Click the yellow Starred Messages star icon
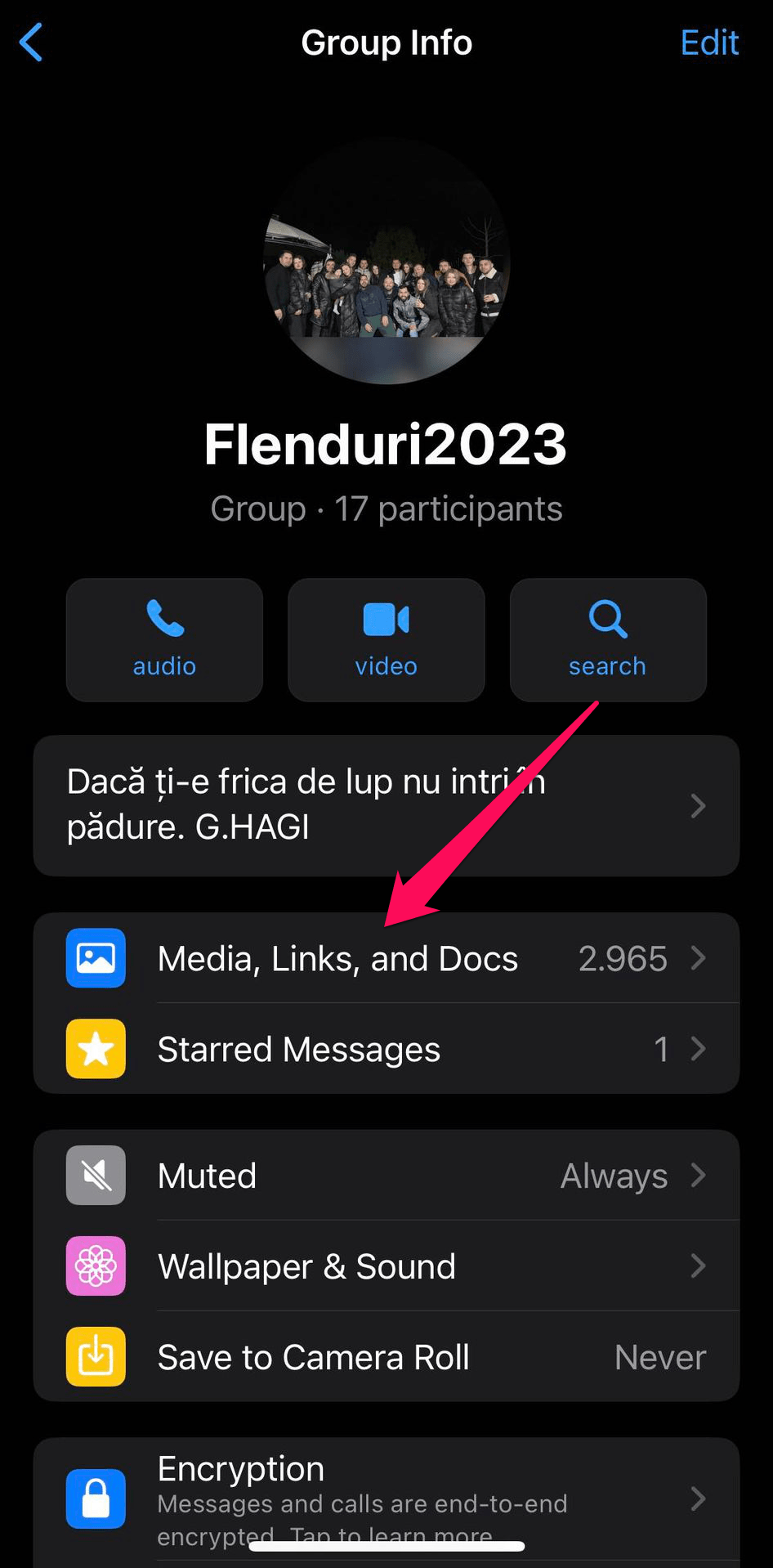This screenshot has width=773, height=1568. click(95, 1049)
